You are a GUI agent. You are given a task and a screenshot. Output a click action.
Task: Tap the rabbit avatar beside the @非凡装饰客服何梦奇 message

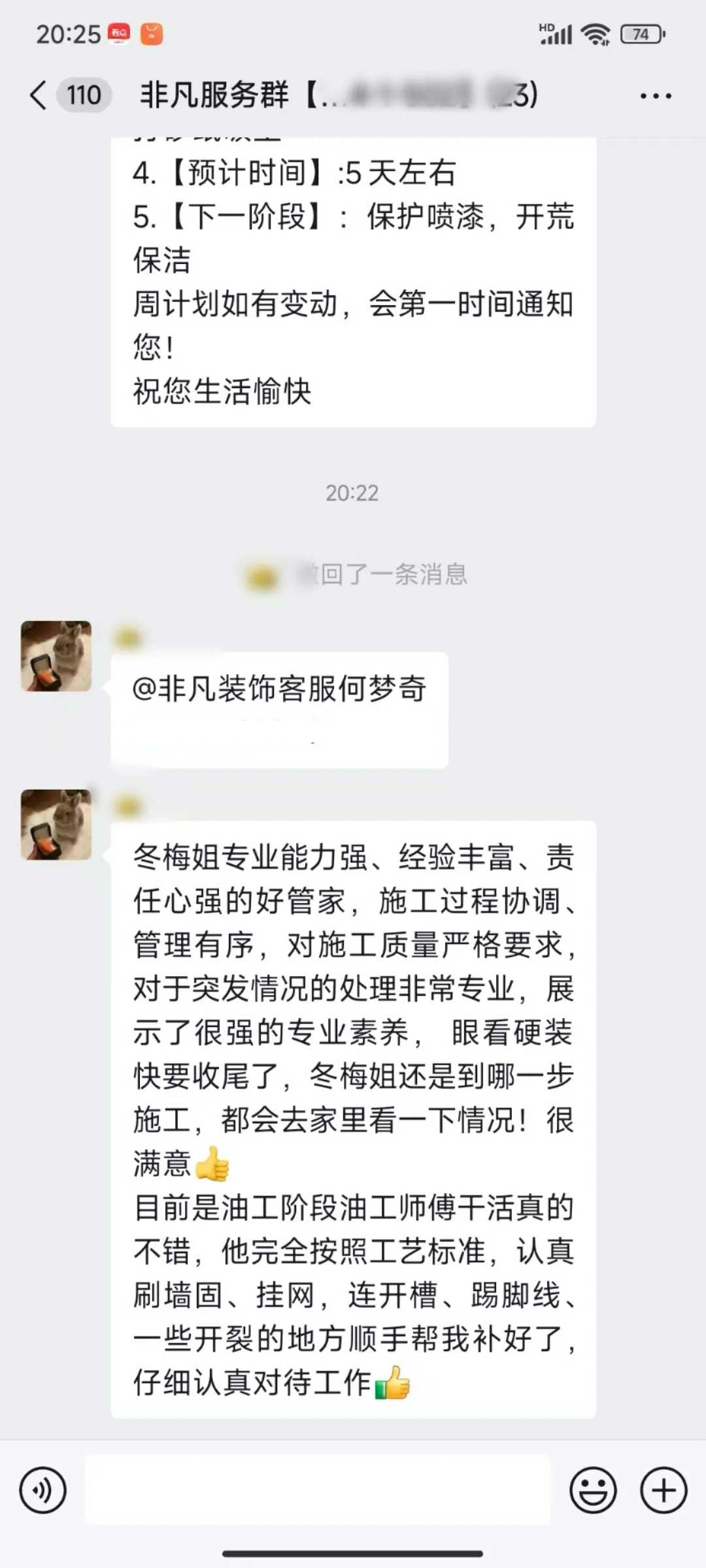click(x=56, y=656)
